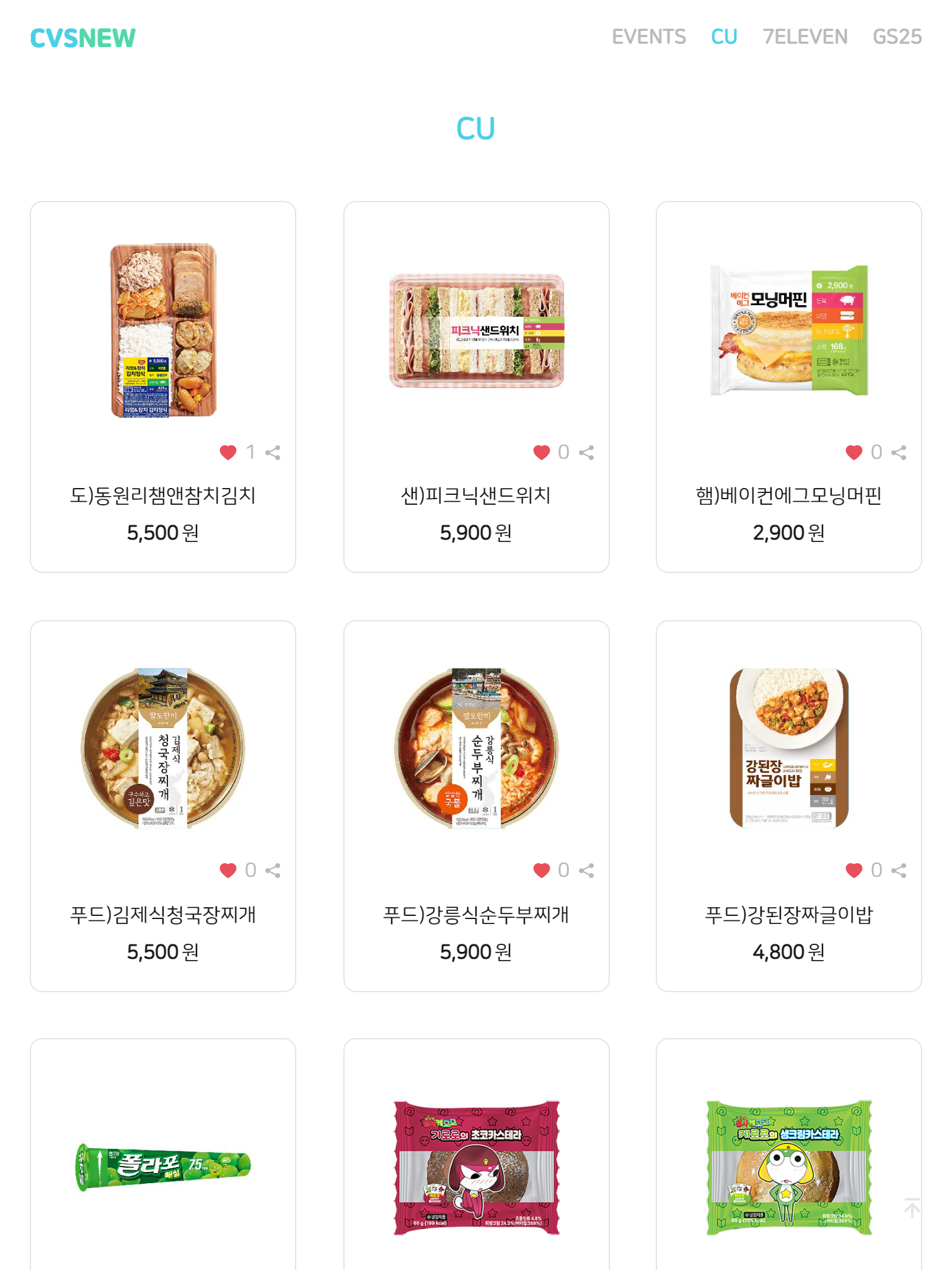Unlike the 동원리챔앤참치김치 lunchbox

click(228, 453)
